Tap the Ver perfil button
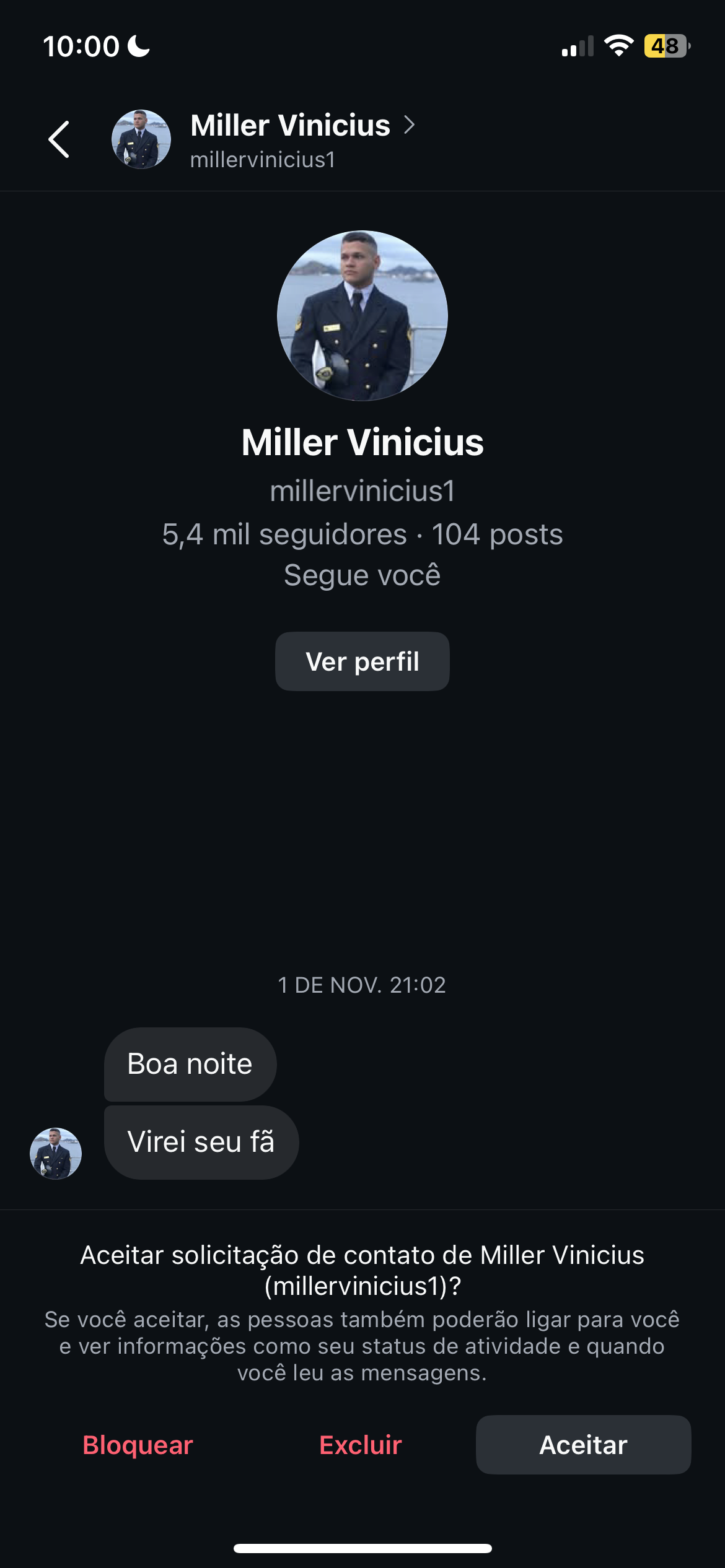This screenshot has height=1568, width=725. point(362,661)
